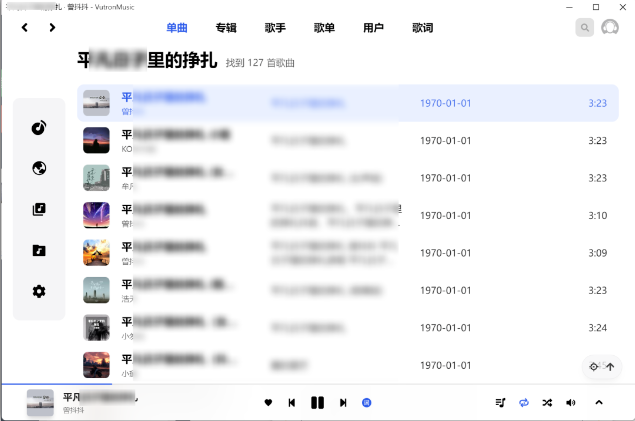The image size is (635, 421).
Task: Open the music library in sidebar
Action: [x=39, y=209]
